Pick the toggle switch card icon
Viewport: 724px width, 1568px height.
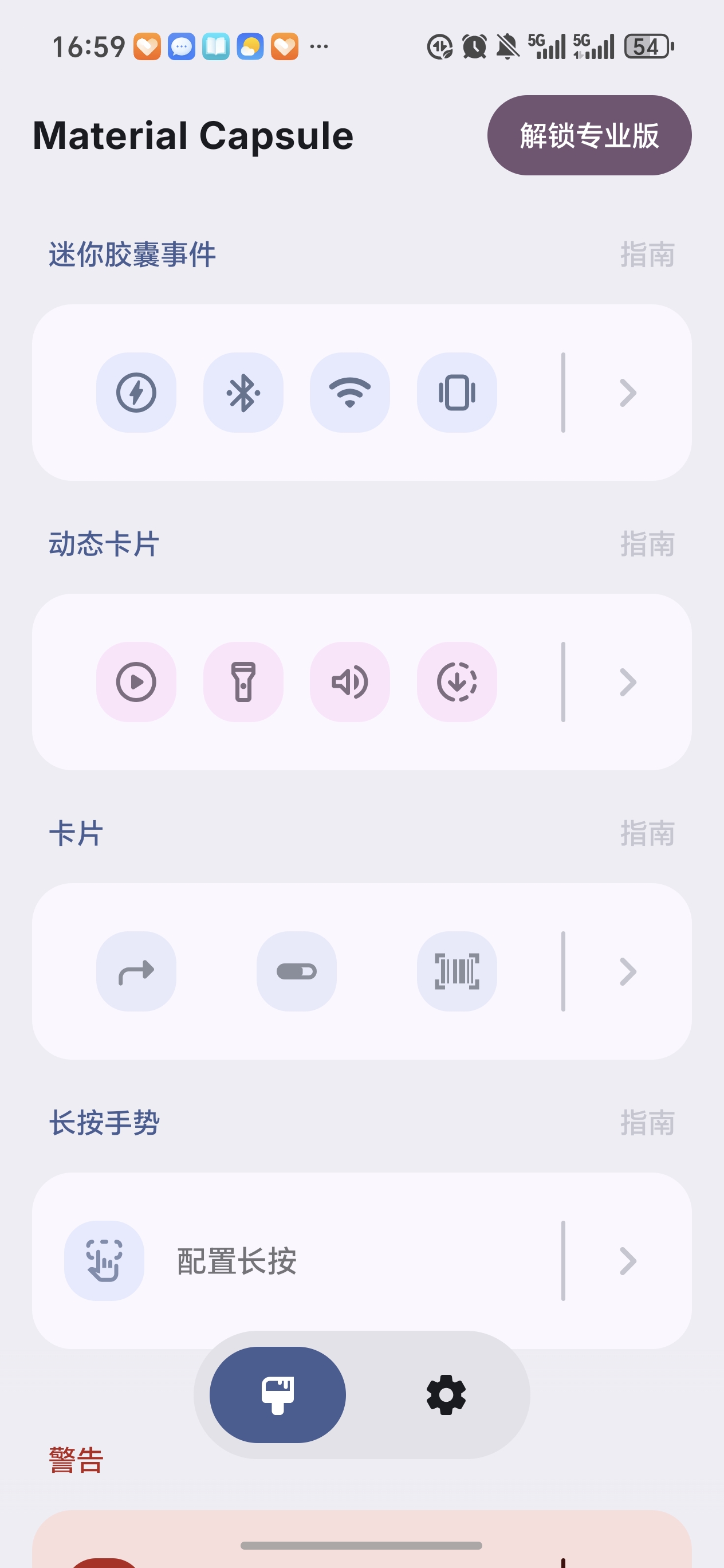(x=296, y=971)
